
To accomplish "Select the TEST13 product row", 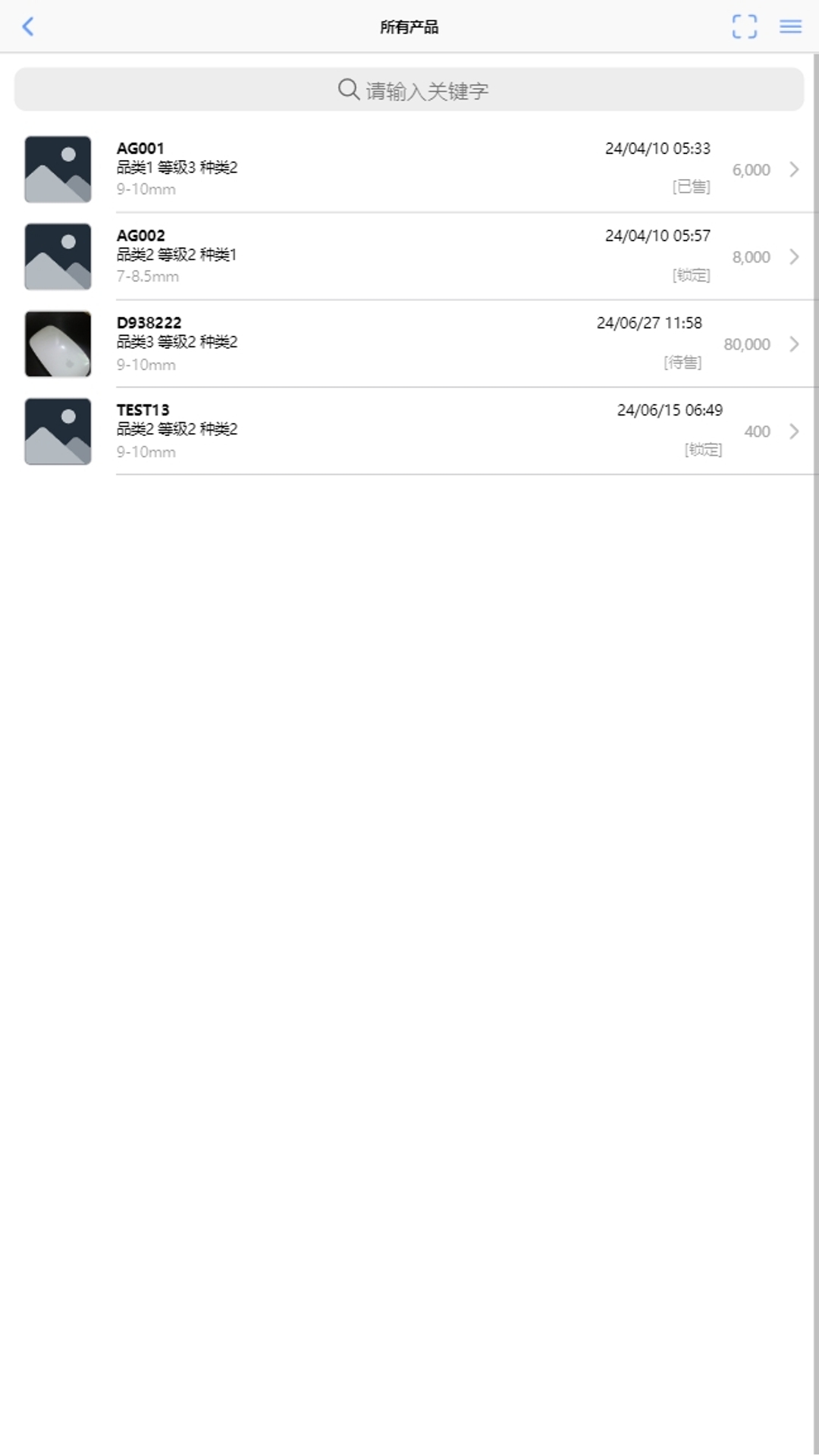I will [x=409, y=431].
